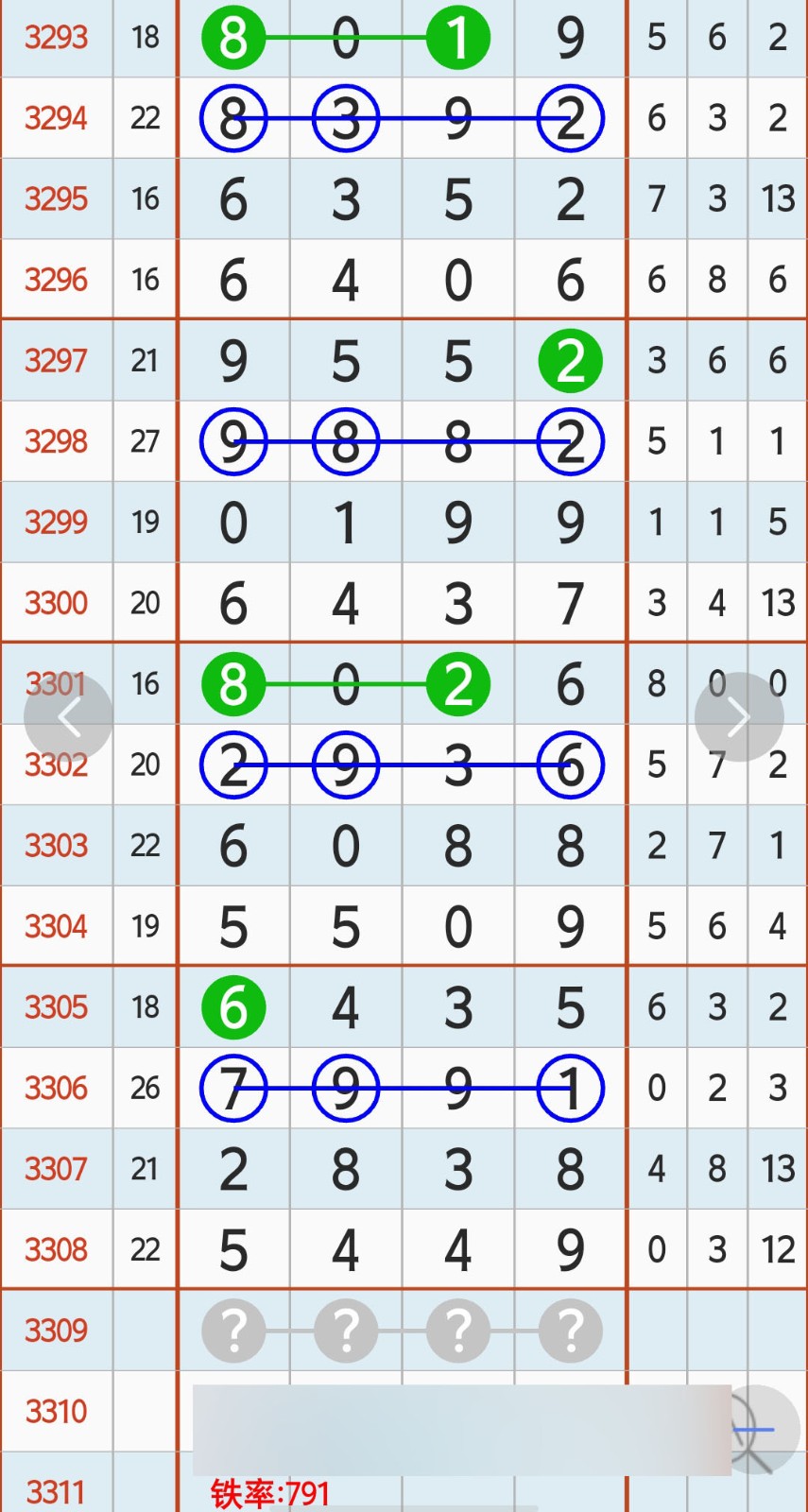Go to the next image arrow
Image resolution: width=808 pixels, height=1512 pixels.
pos(738,717)
